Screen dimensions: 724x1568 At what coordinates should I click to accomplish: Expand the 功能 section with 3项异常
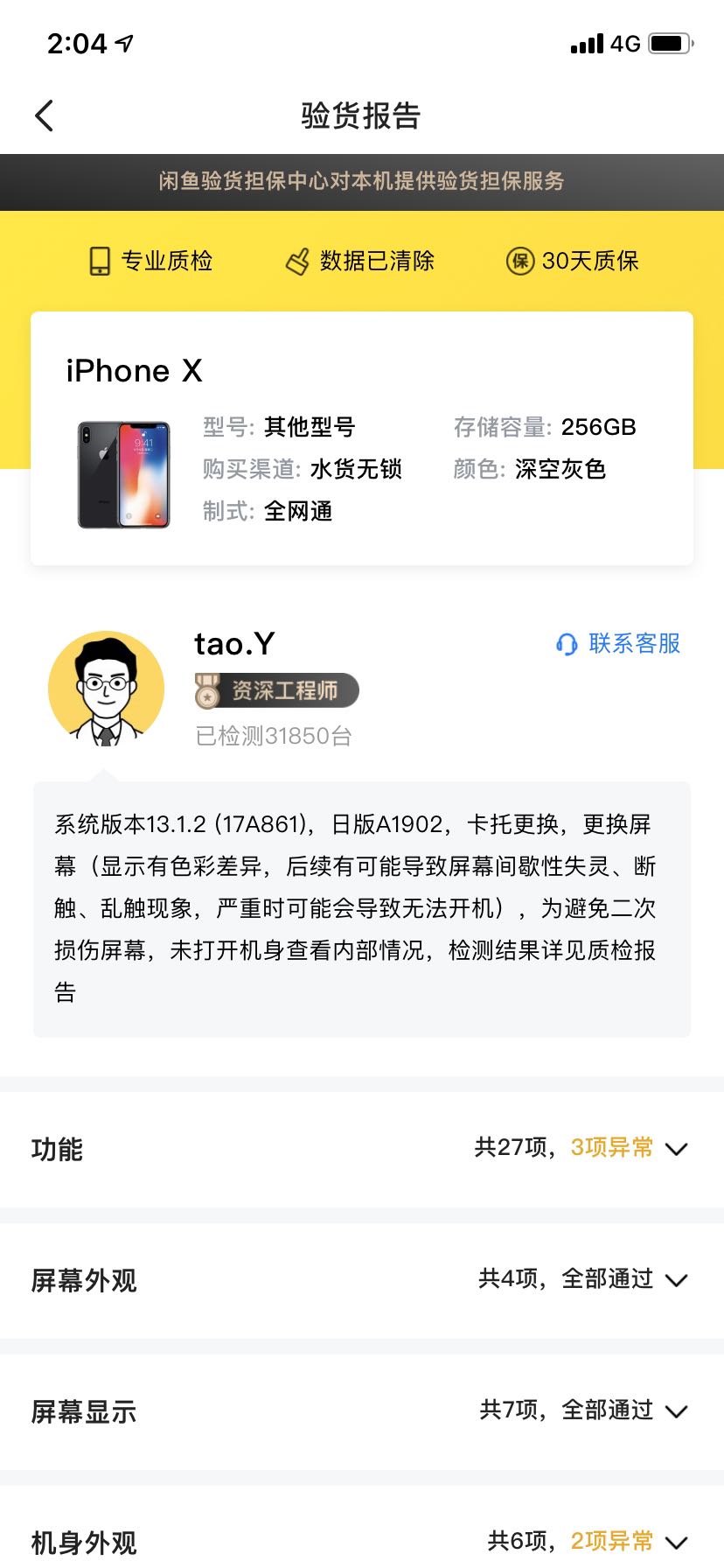pos(362,1149)
